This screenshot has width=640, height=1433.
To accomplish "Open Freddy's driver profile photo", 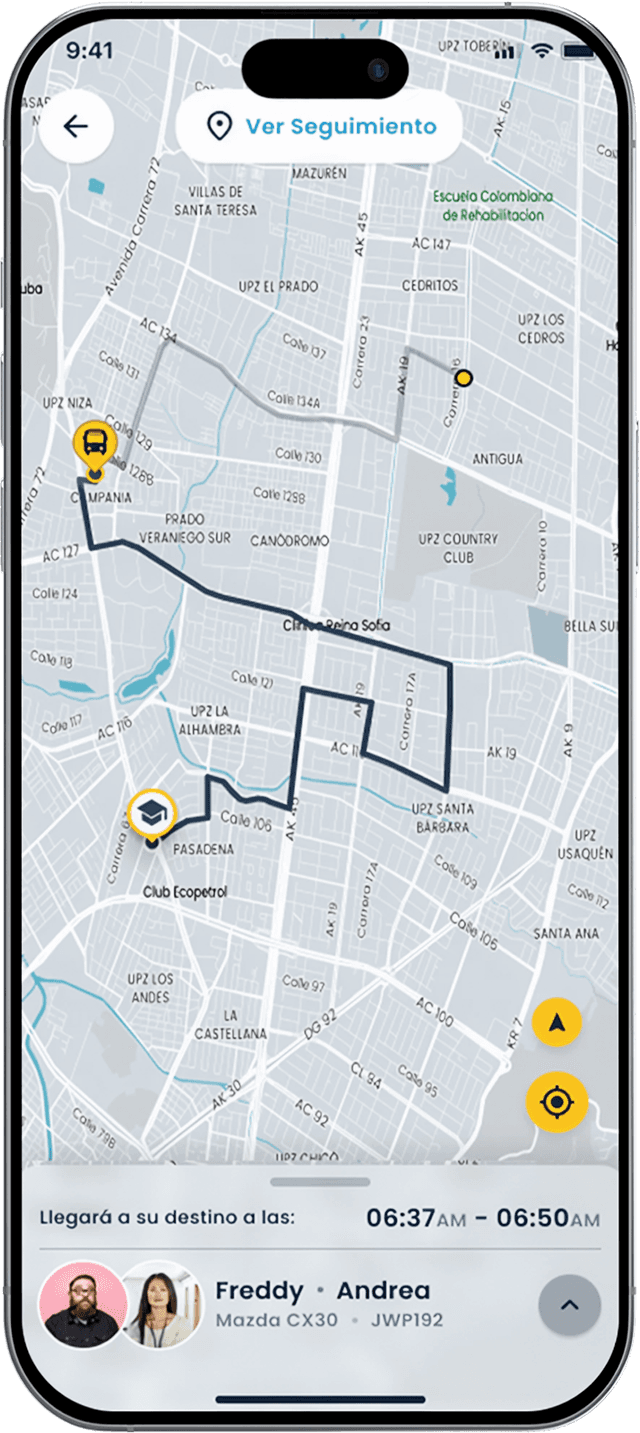I will [82, 1305].
